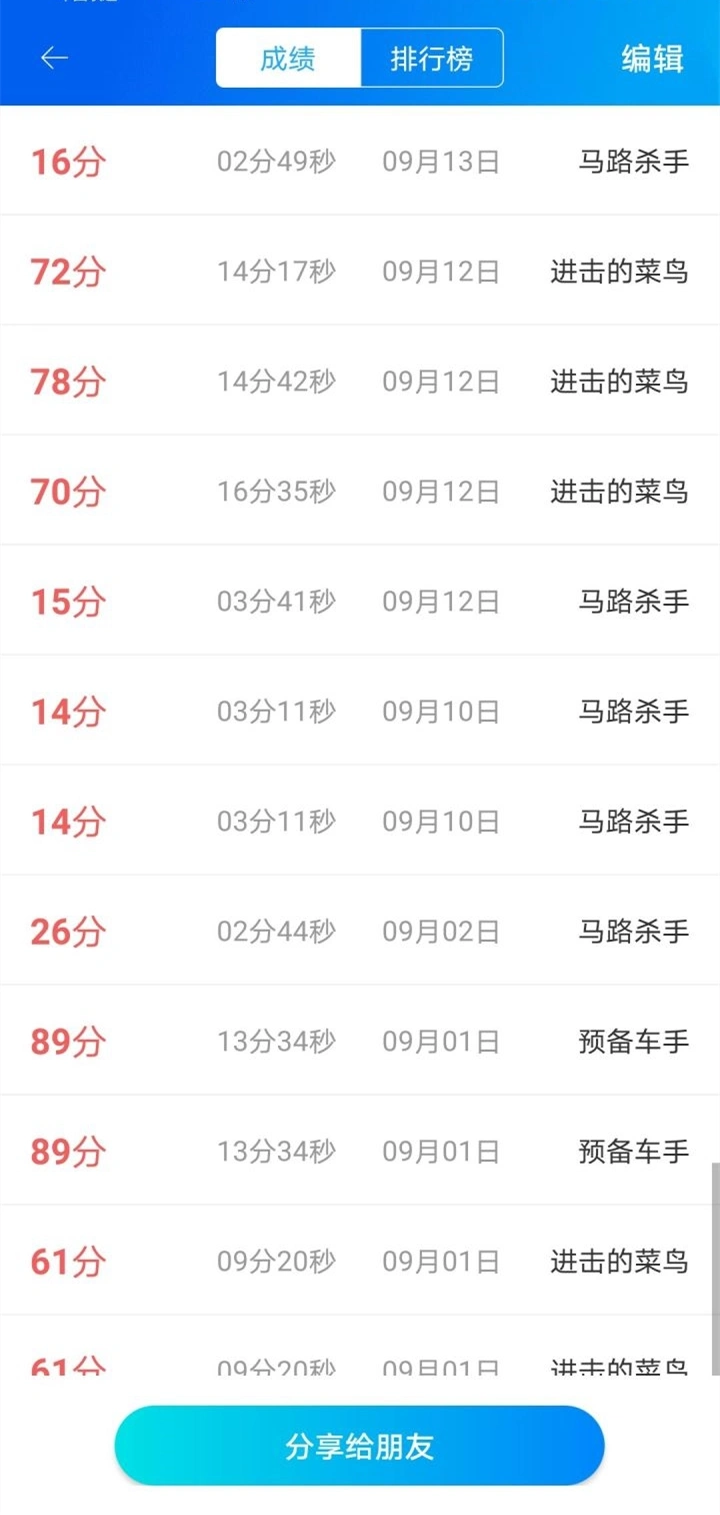Tap 编辑 to edit records
The height and width of the screenshot is (1515, 720).
653,58
